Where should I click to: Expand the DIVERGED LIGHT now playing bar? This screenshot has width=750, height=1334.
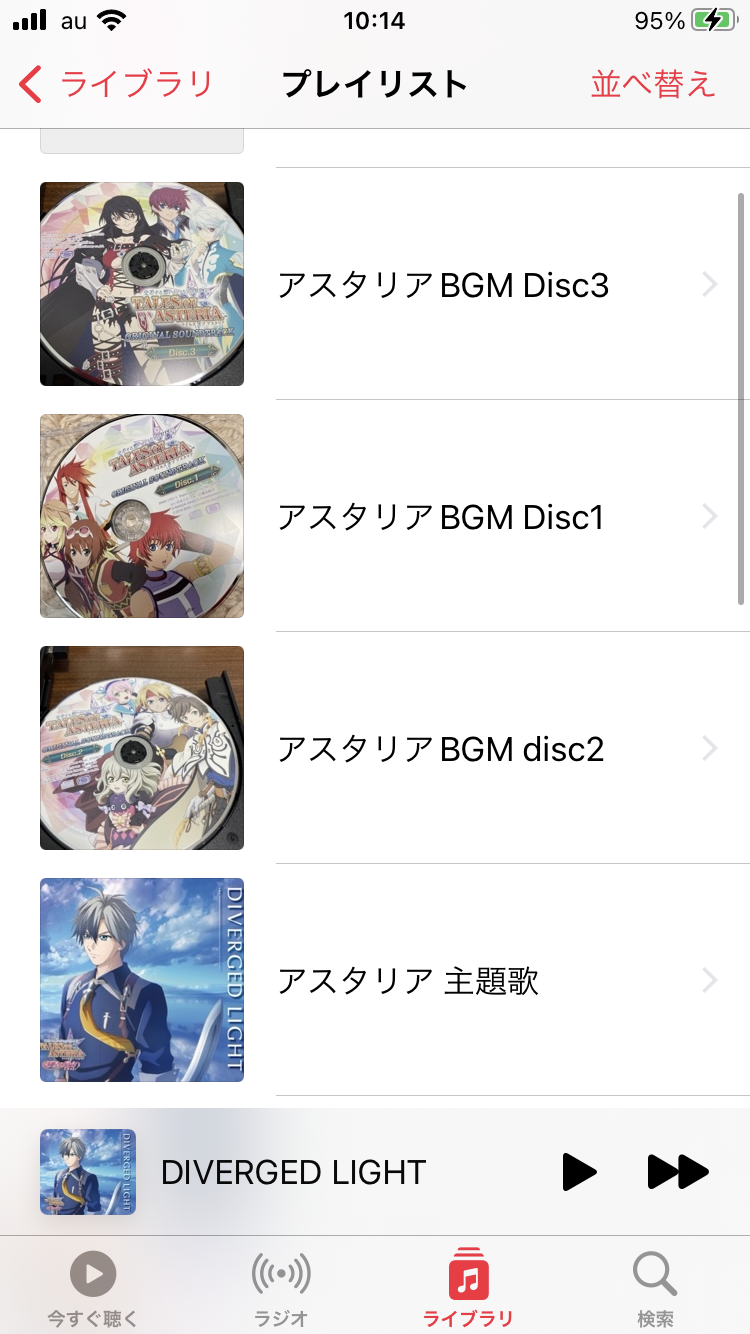click(294, 1172)
